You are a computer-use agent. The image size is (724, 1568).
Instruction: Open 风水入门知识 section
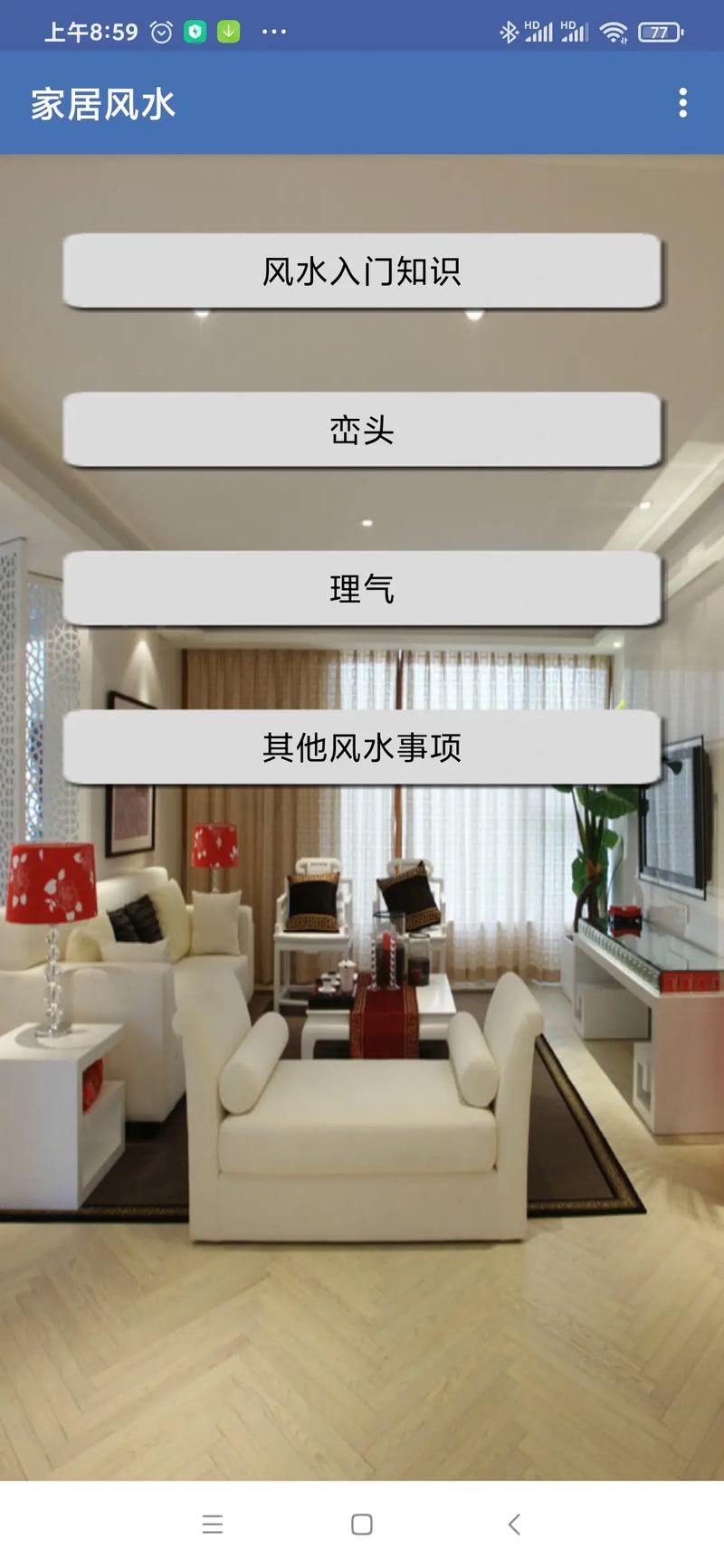362,271
